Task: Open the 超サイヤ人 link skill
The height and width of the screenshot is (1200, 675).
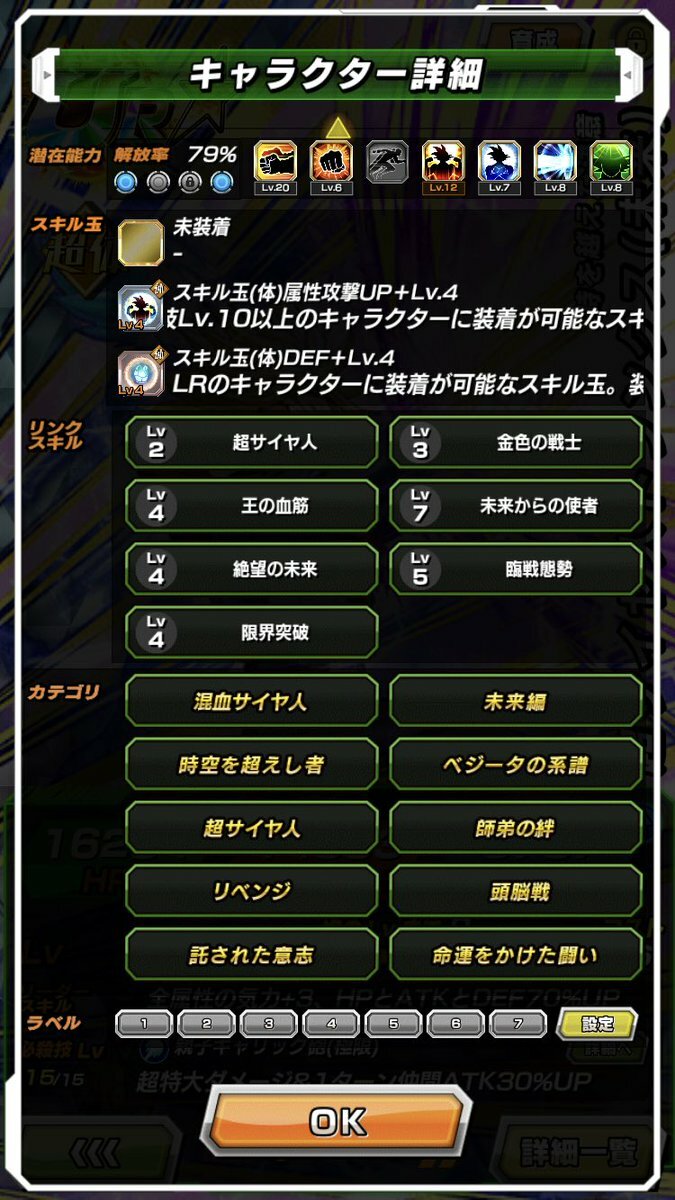Action: click(x=251, y=442)
